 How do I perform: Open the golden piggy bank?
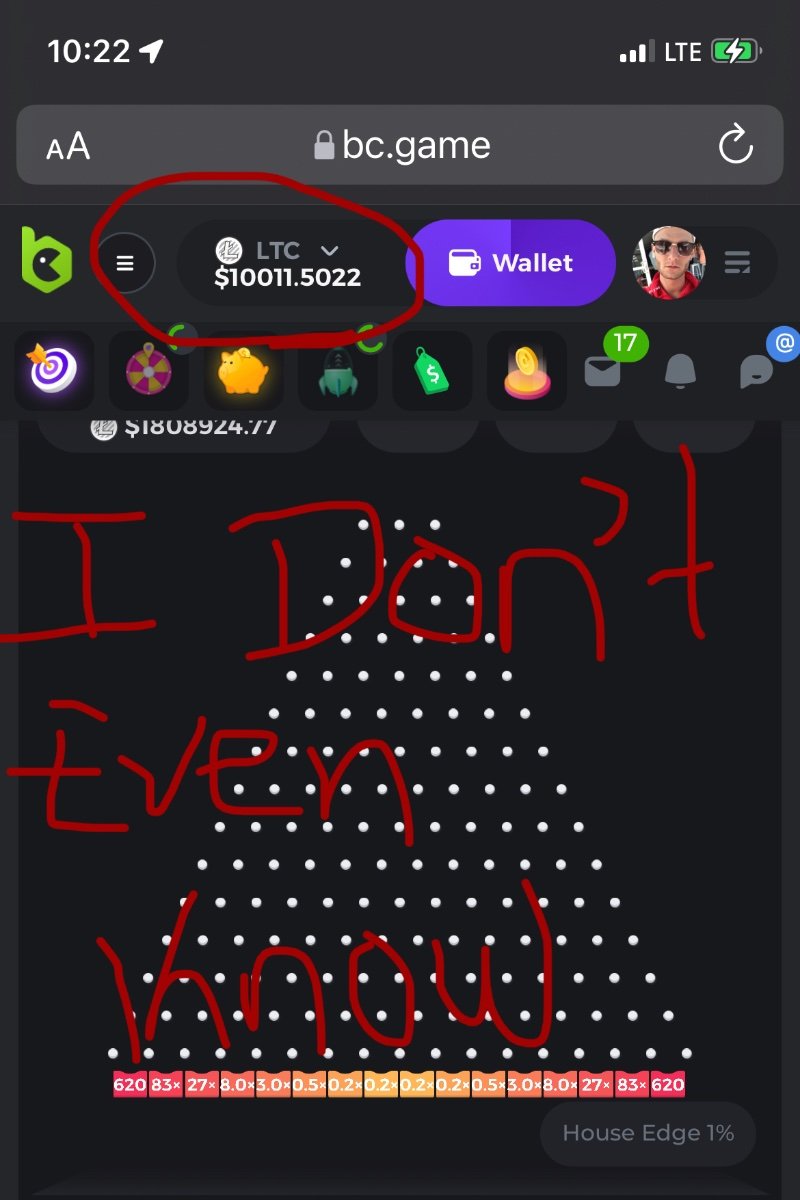tap(243, 371)
